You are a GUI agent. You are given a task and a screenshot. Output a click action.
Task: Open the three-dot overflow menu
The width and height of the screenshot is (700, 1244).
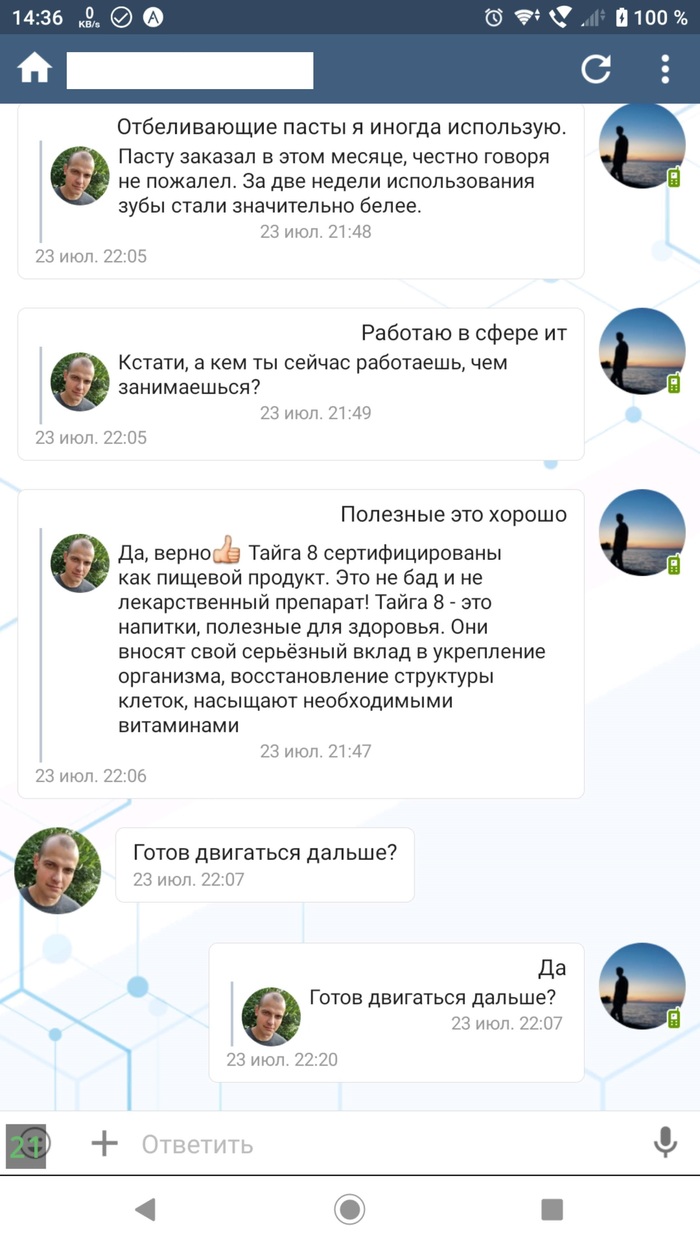tap(665, 69)
